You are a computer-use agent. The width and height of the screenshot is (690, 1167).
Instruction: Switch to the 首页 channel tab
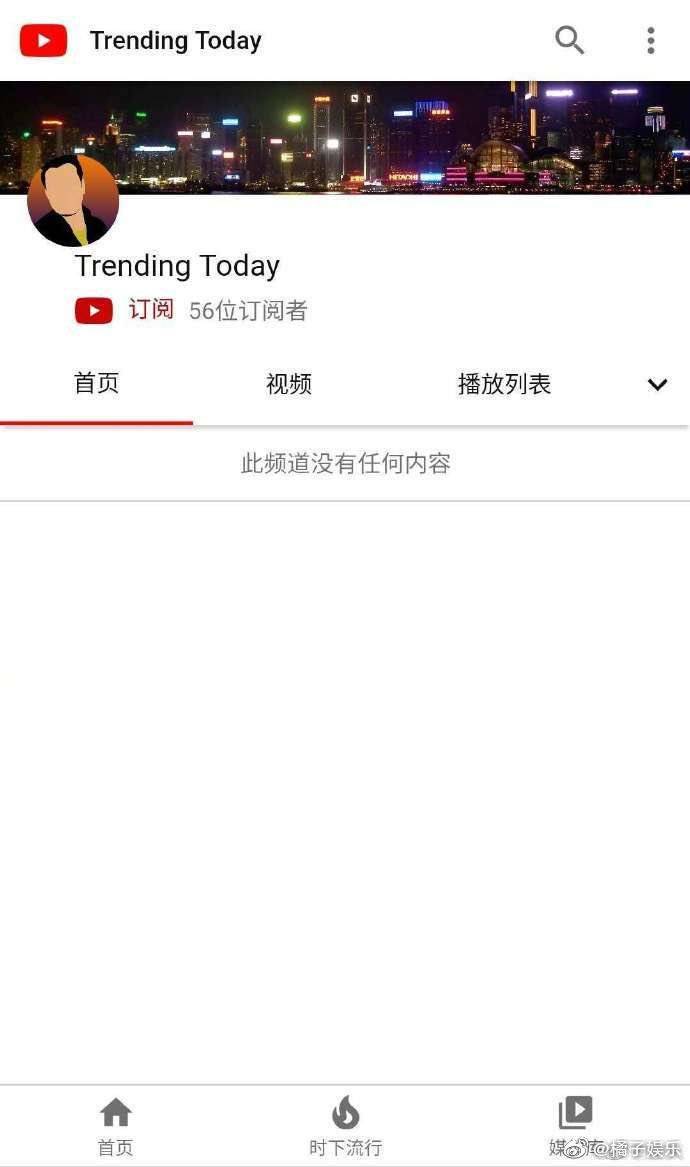pos(97,384)
